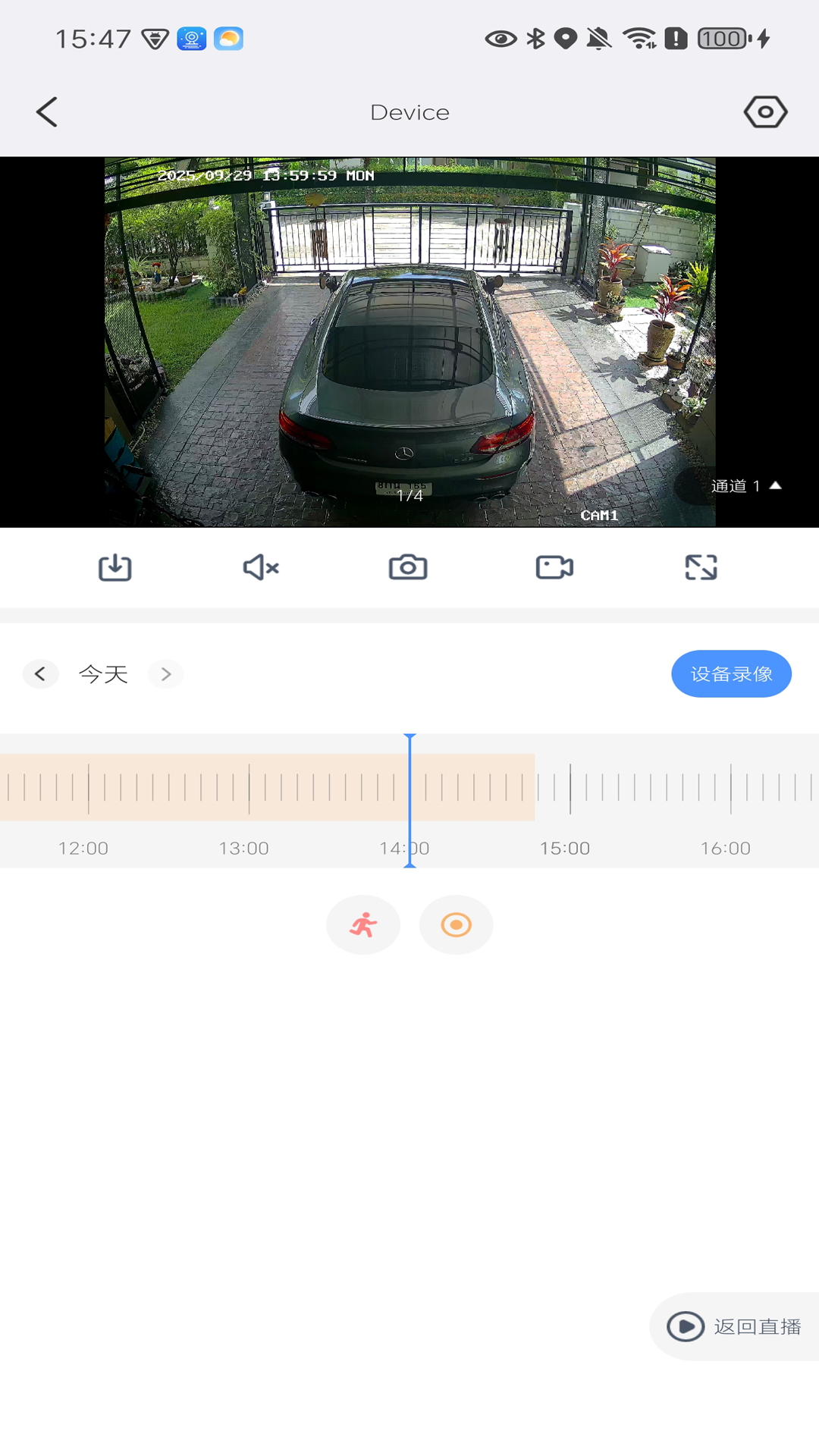This screenshot has width=819, height=1456.
Task: Tap the 设备录像 button
Action: point(731,673)
